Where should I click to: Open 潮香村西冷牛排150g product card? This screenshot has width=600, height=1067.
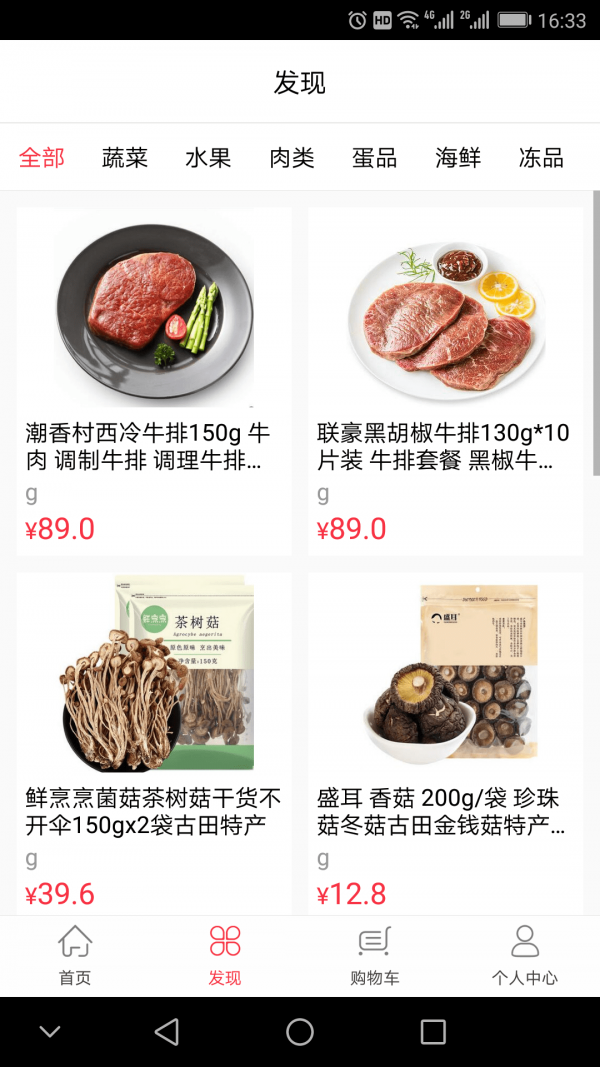tap(154, 380)
